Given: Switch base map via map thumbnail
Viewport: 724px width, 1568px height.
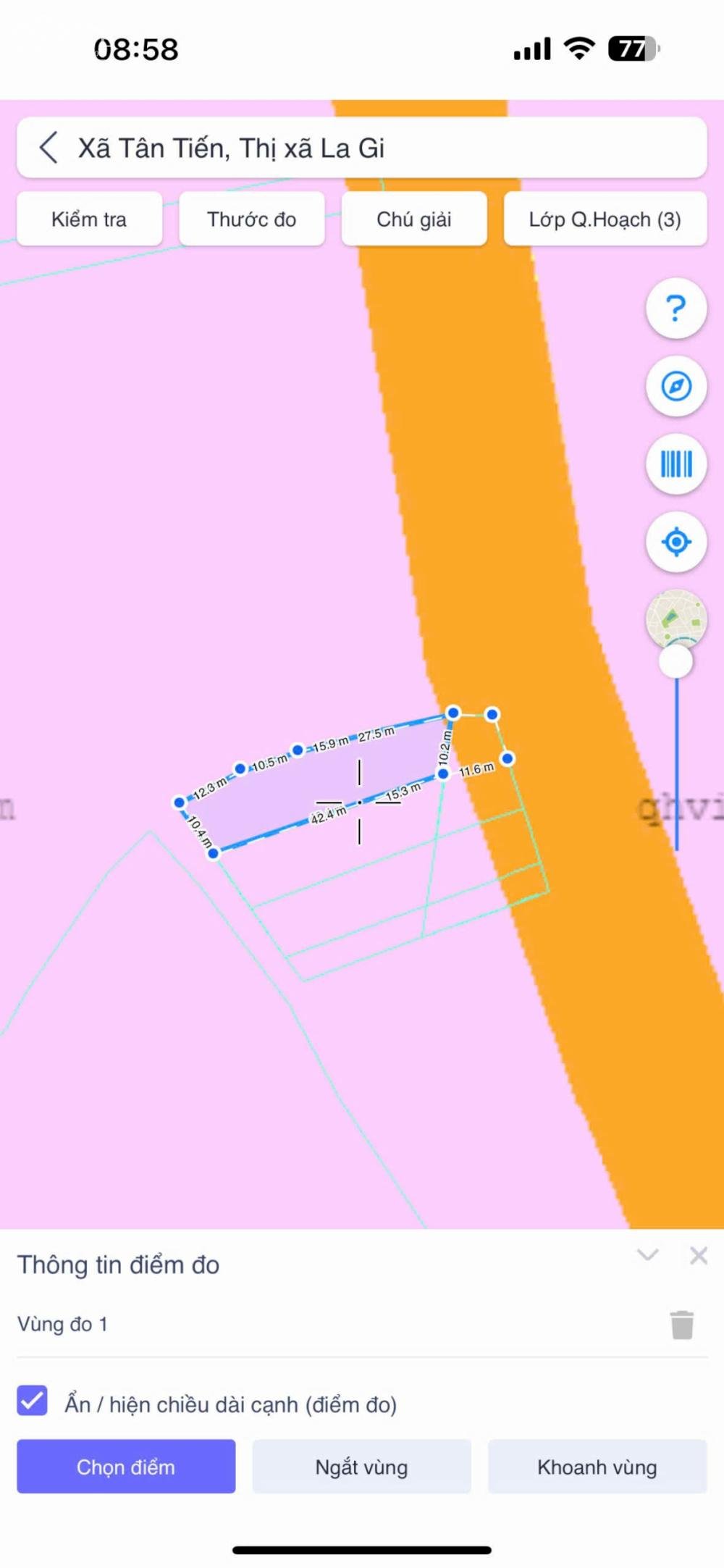Looking at the screenshot, I should (x=675, y=618).
